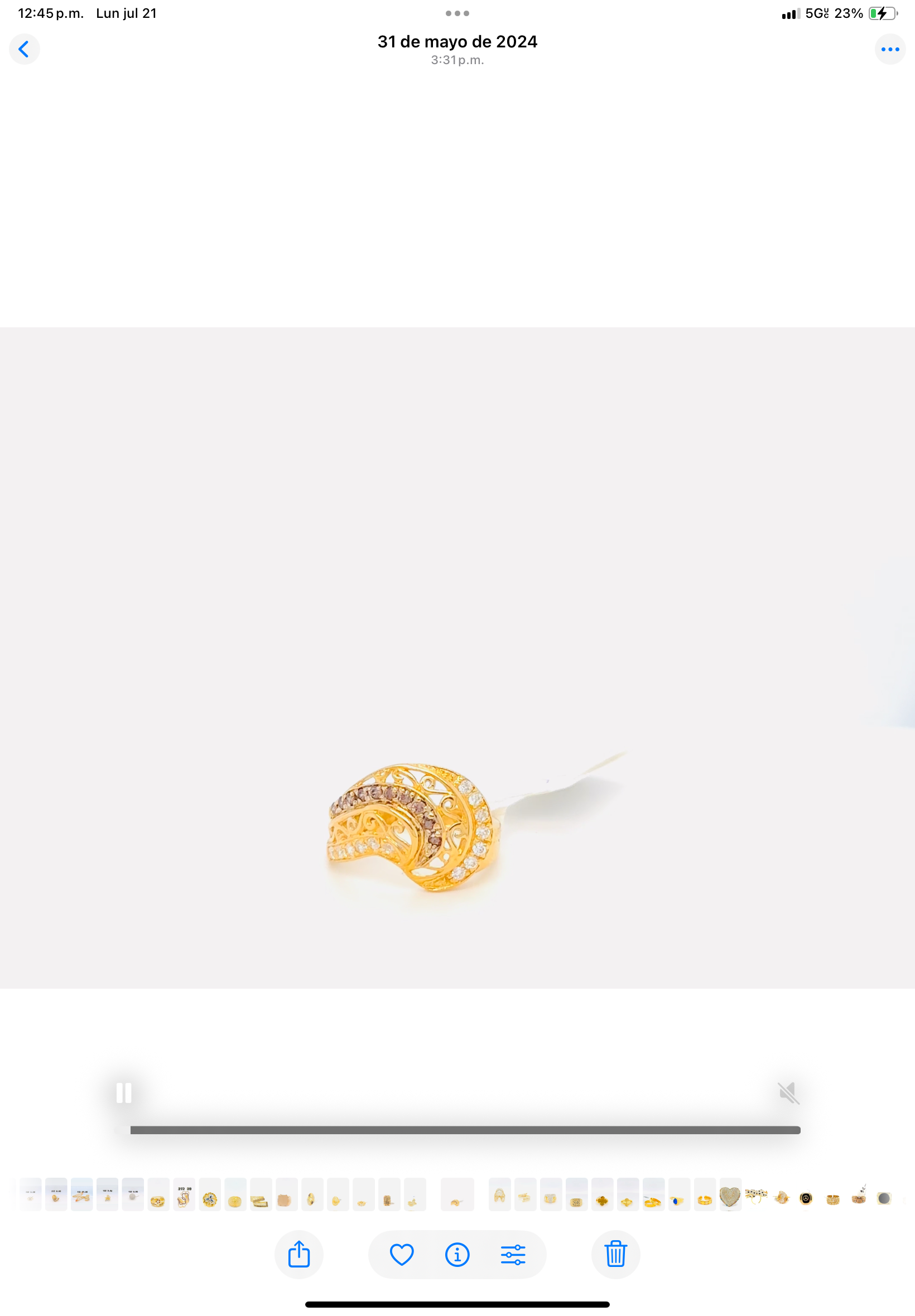Open the edit adjustments tool
This screenshot has width=915, height=1316.
[x=513, y=1254]
